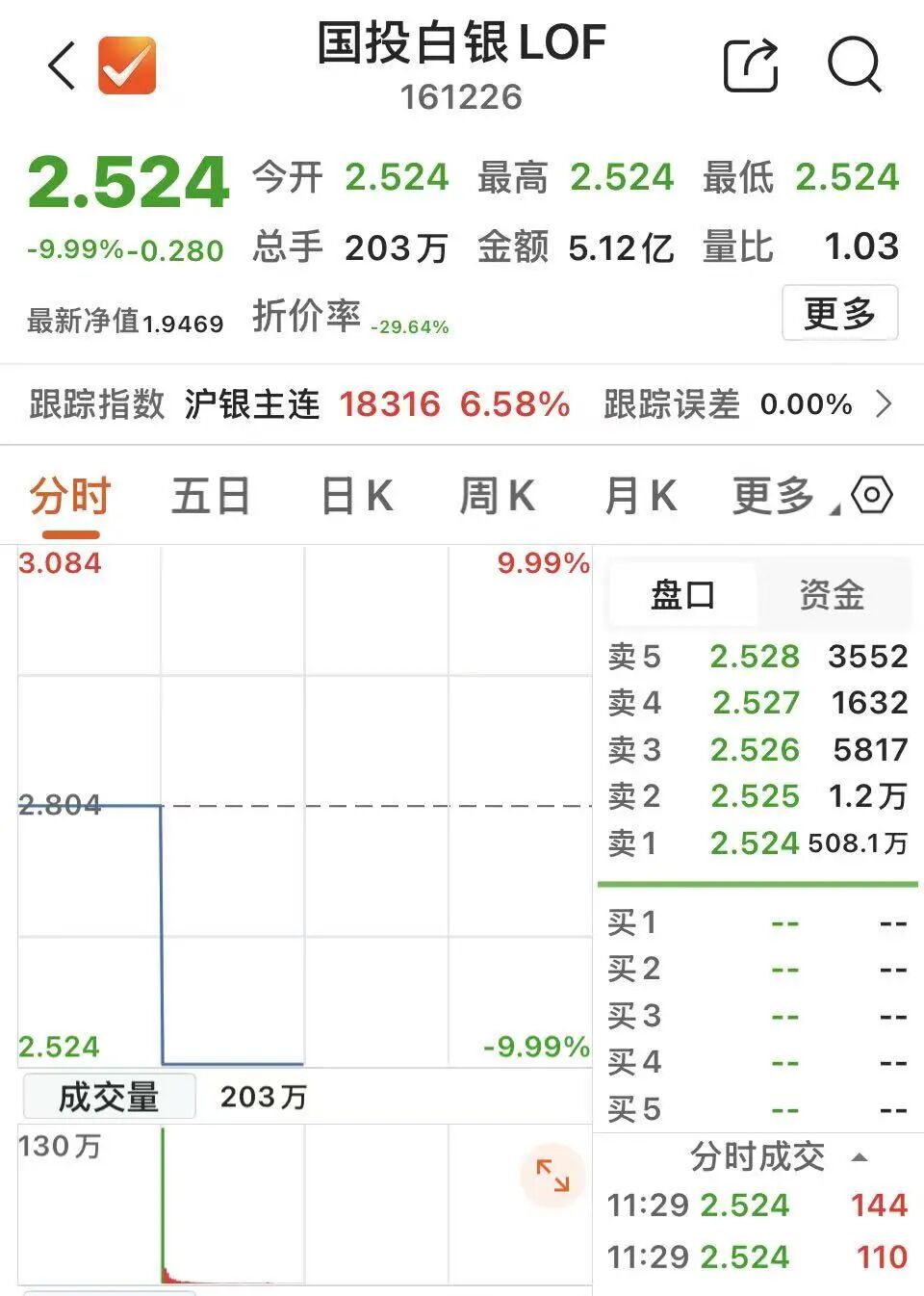Open the 更多 chart period dropdown
924x1296 pixels.
780,498
